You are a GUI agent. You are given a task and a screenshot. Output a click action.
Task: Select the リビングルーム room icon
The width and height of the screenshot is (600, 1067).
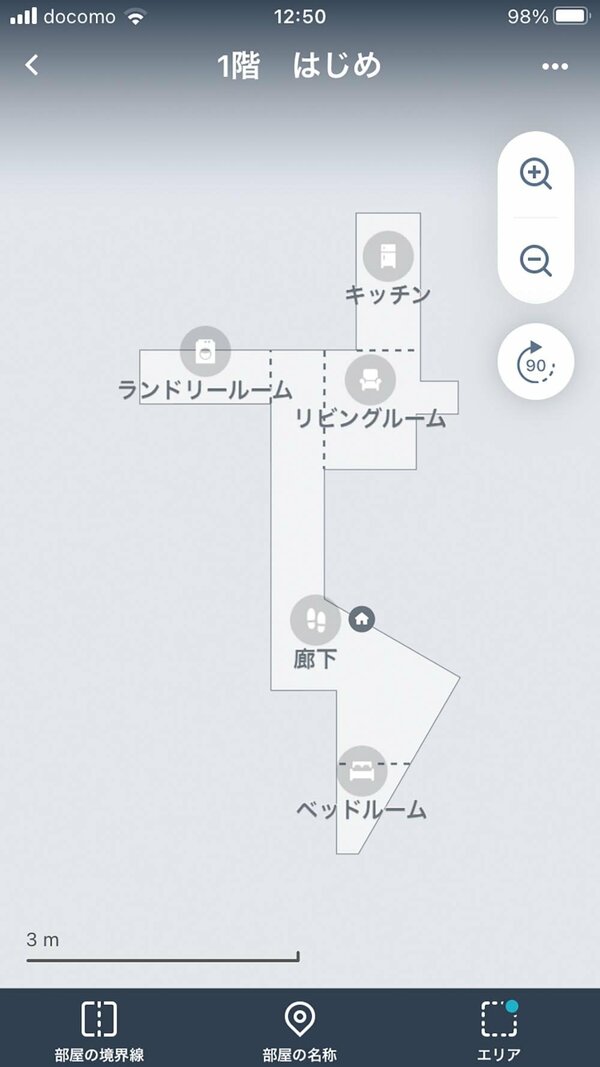tap(370, 379)
